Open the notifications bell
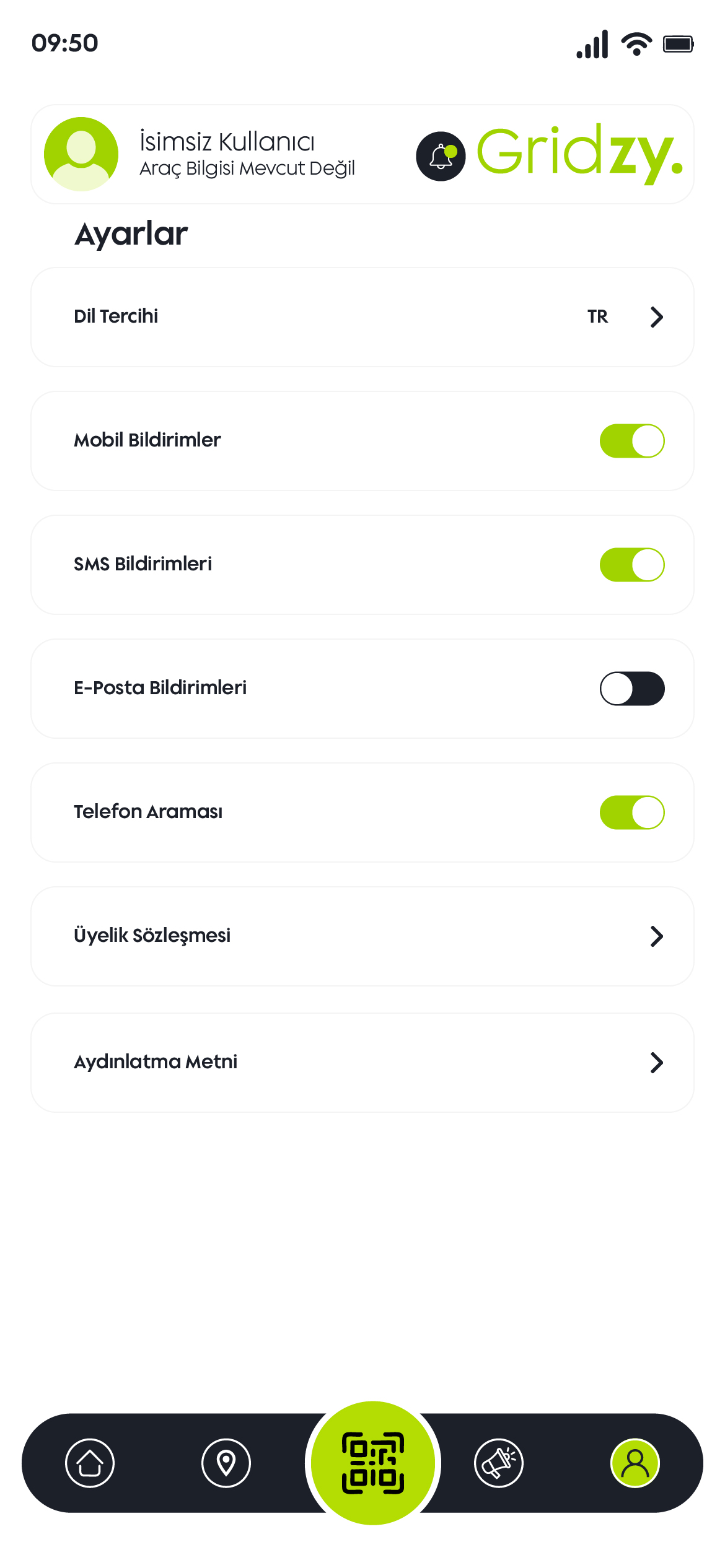This screenshot has height=1568, width=725. 441,156
